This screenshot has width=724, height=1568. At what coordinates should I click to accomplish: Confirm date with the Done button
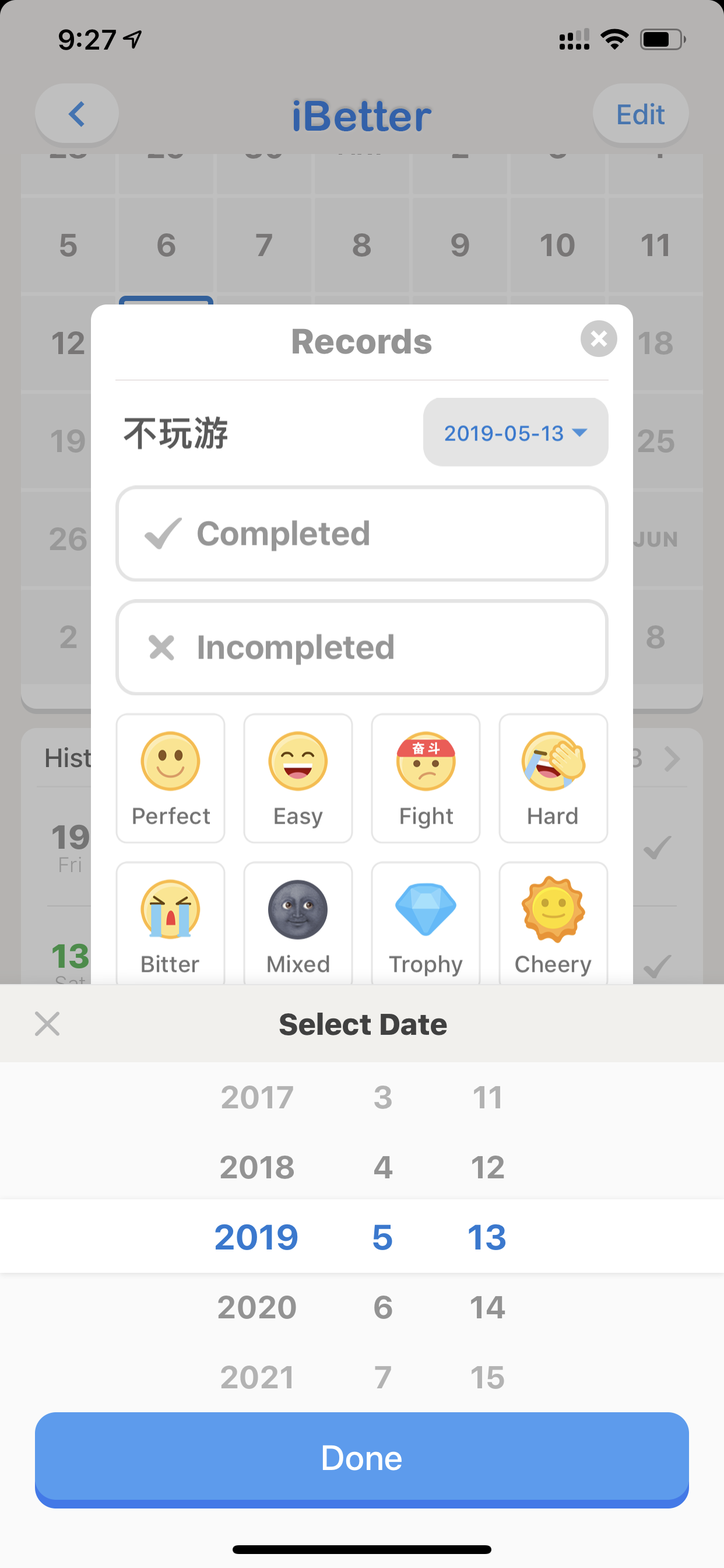[361, 1458]
